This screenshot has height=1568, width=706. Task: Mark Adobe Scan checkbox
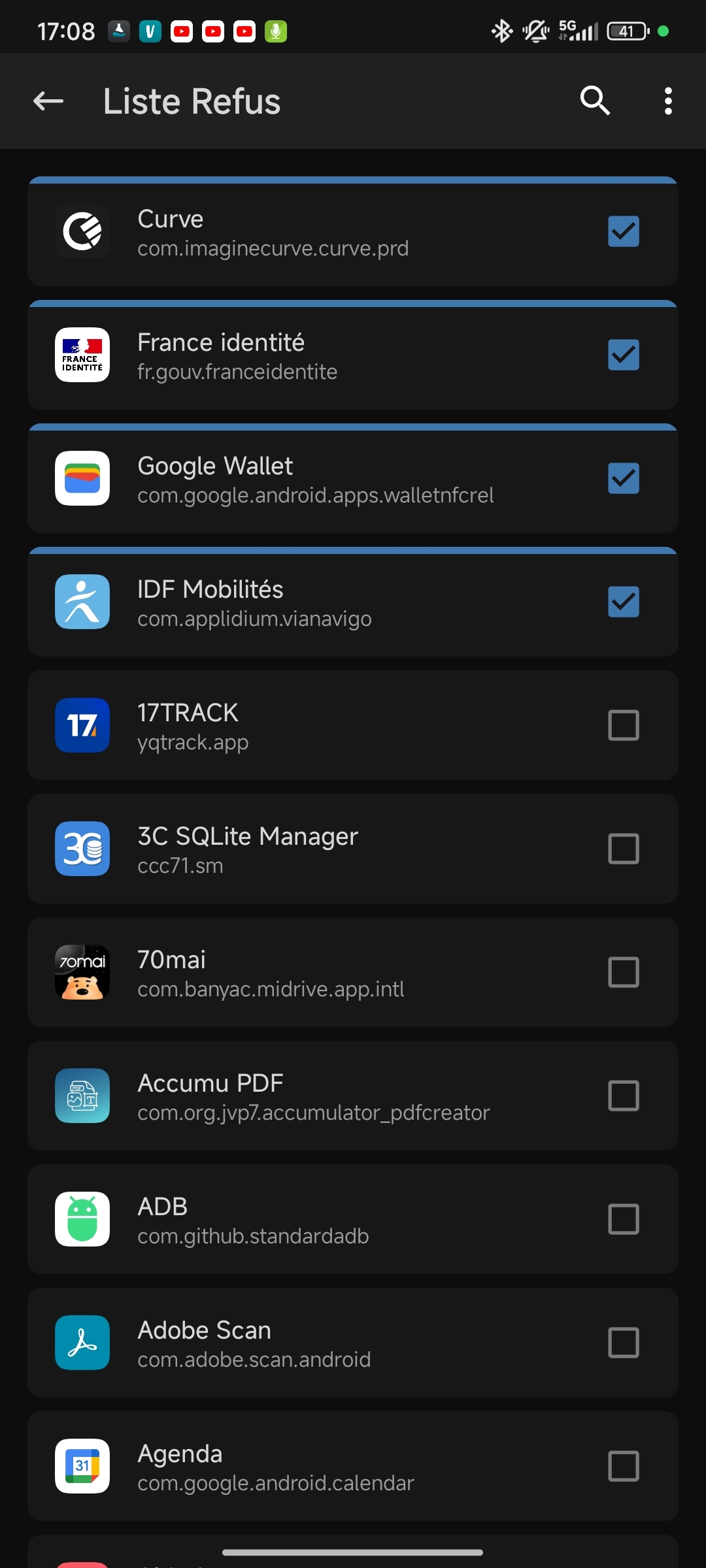623,1343
